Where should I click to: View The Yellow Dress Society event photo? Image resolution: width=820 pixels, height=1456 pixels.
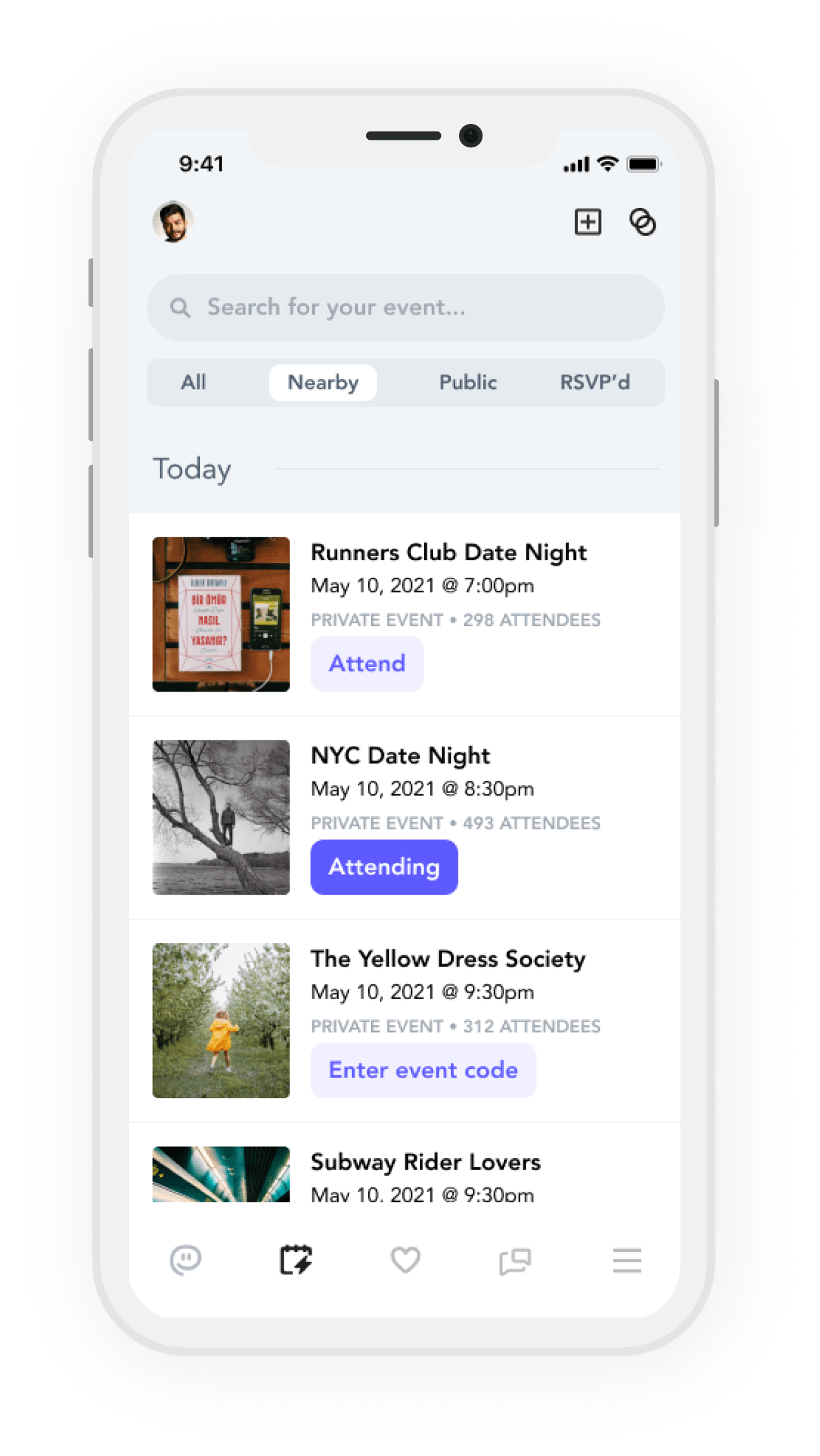coord(221,1020)
